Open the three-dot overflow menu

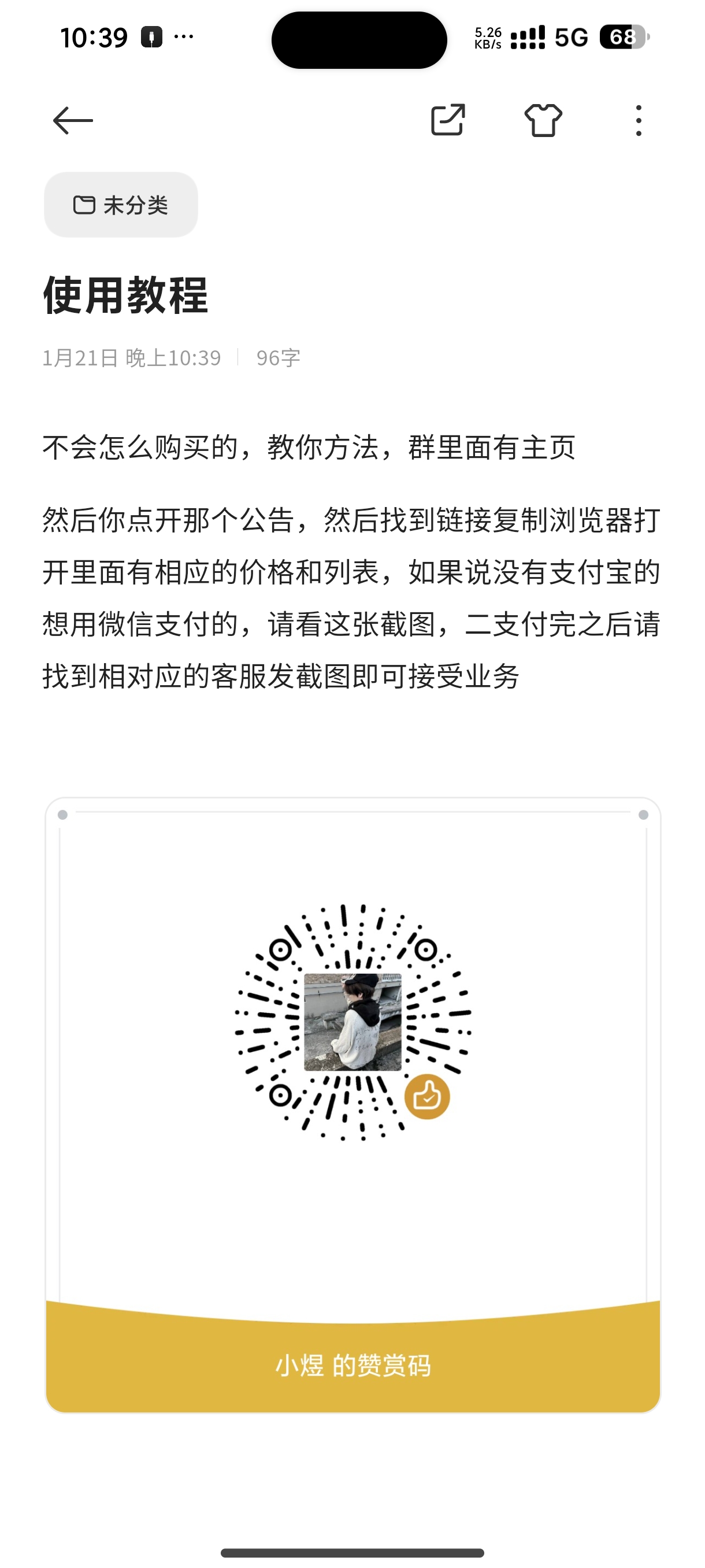pos(638,120)
